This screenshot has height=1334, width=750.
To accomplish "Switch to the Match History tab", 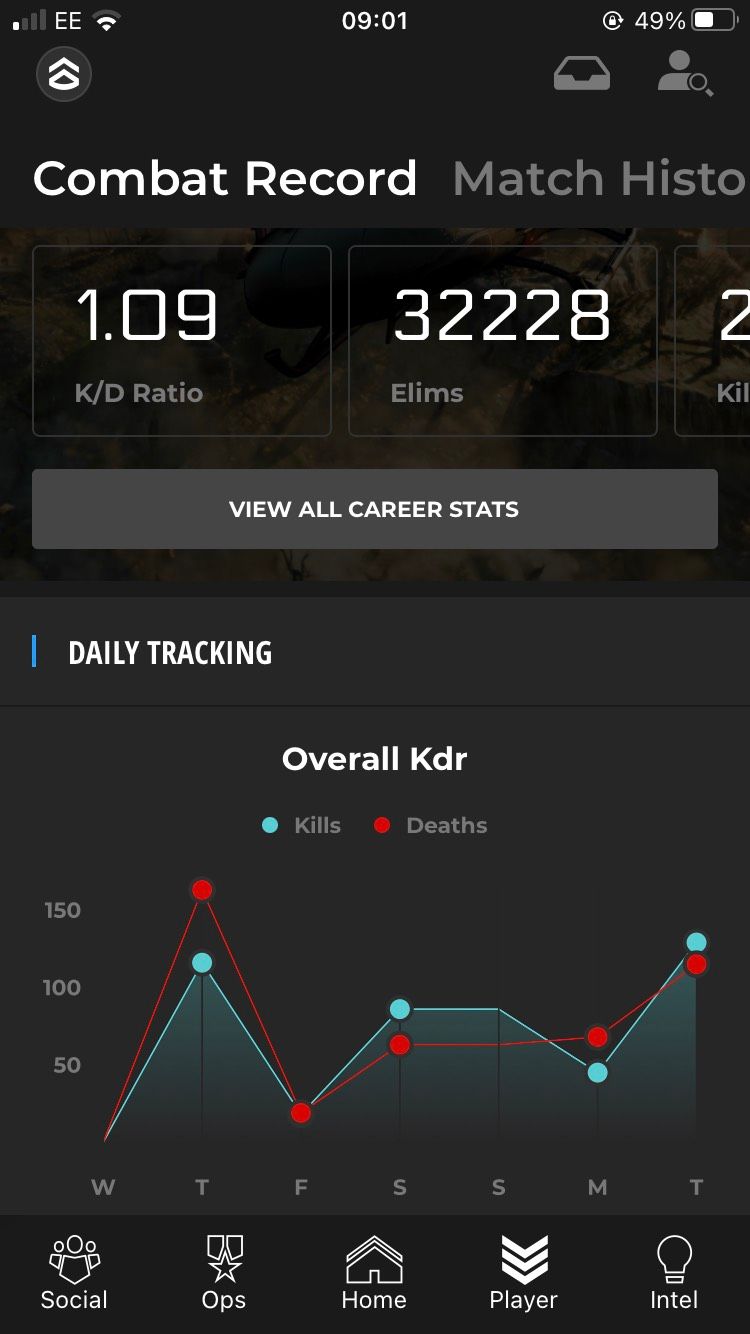I will [x=600, y=179].
